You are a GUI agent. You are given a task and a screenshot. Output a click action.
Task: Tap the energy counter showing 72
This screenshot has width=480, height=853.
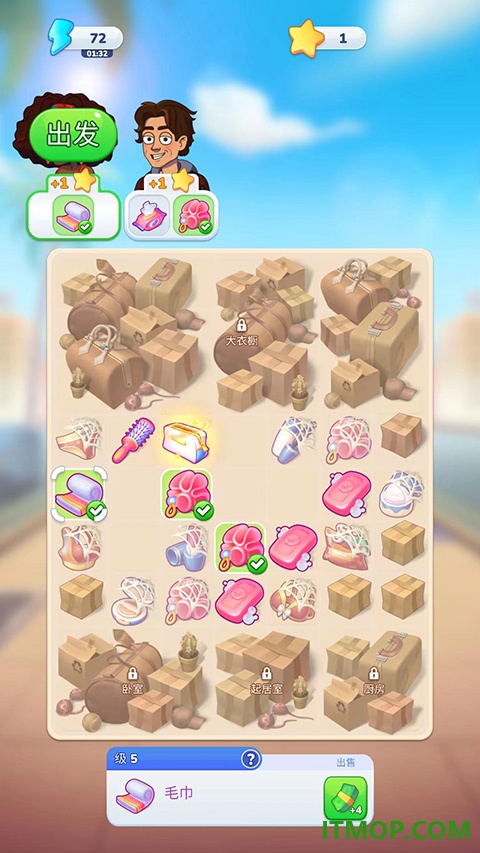pos(87,39)
